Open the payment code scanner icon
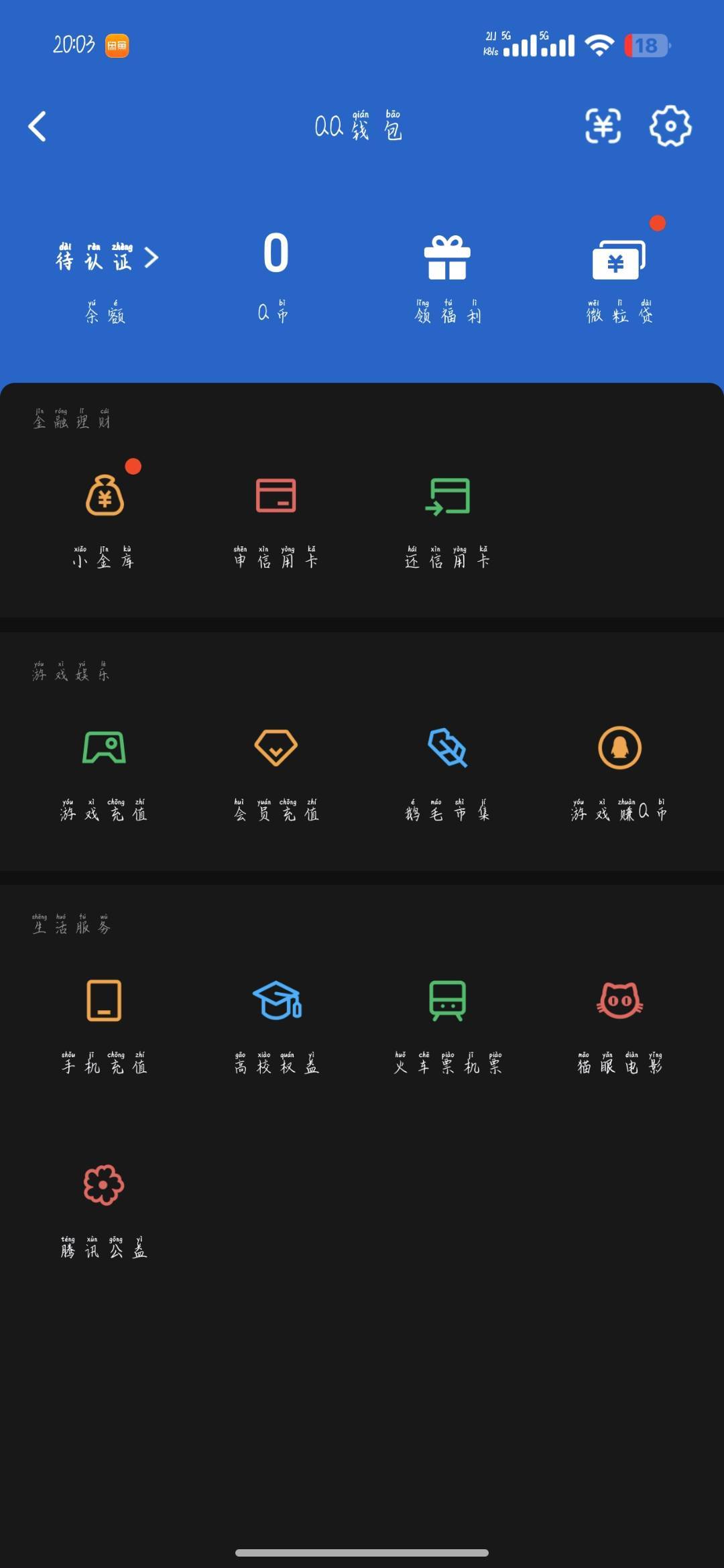The image size is (724, 1568). pyautogui.click(x=603, y=126)
